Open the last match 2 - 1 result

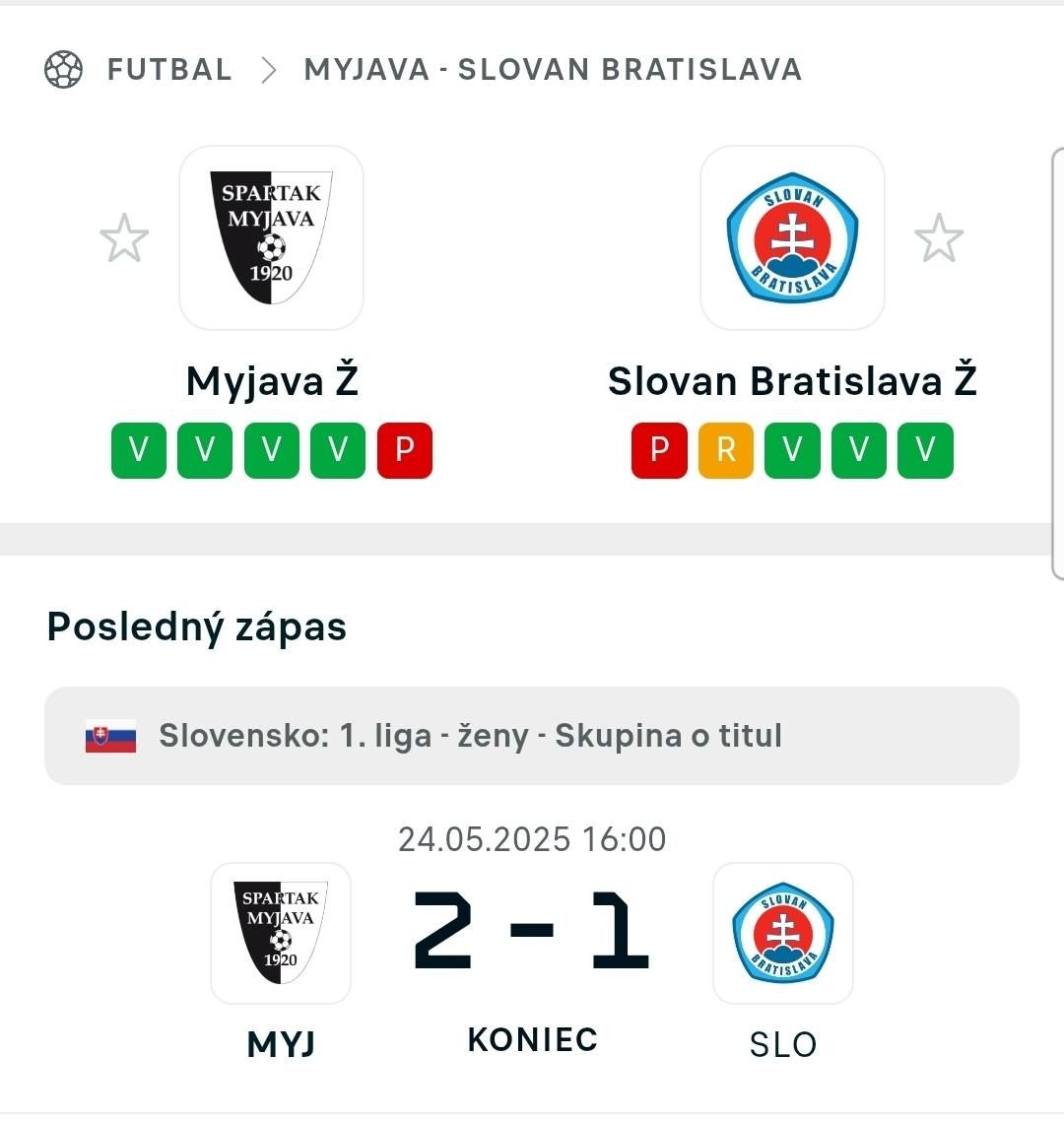(532, 931)
